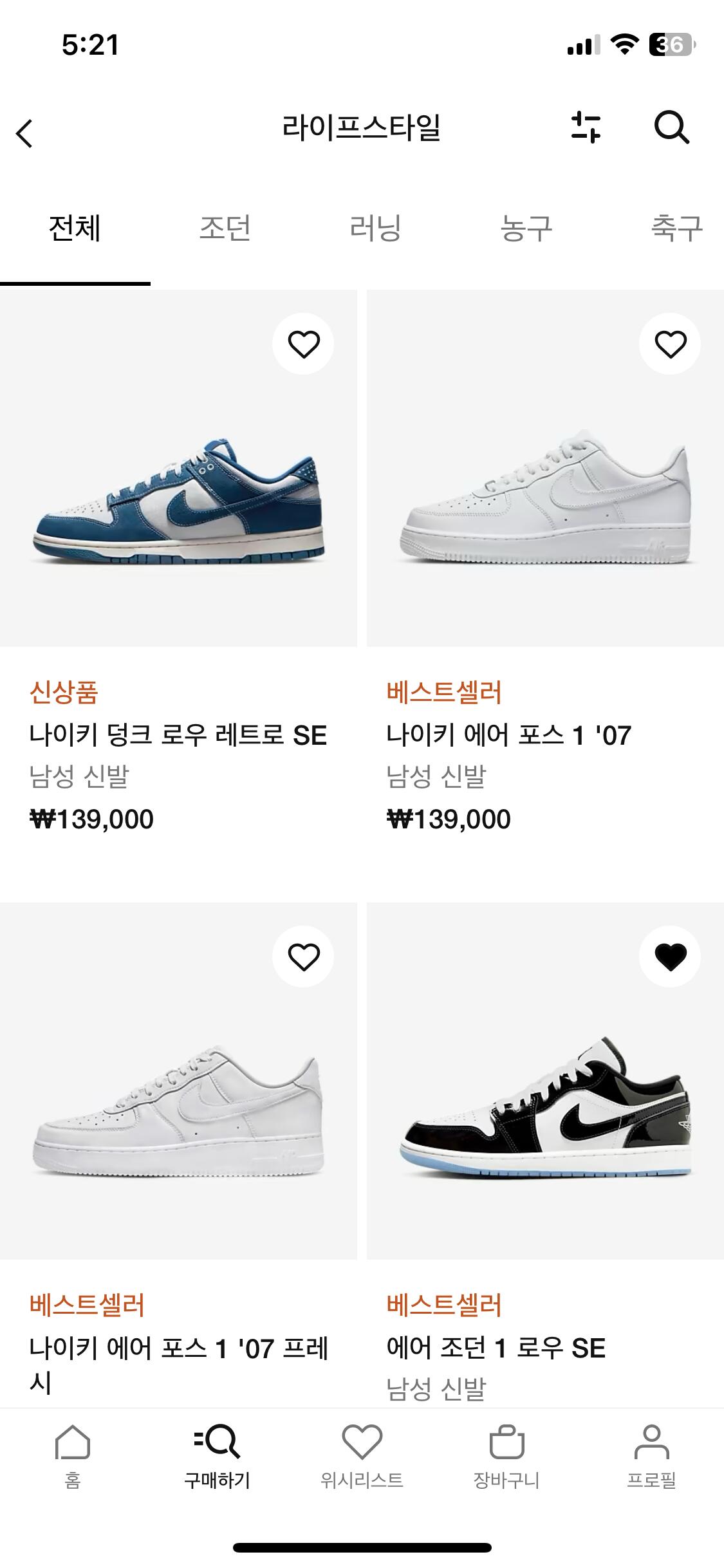Add 나이키 덩크 로우 레트로 SE to wishlist
724x1568 pixels.
coord(303,344)
